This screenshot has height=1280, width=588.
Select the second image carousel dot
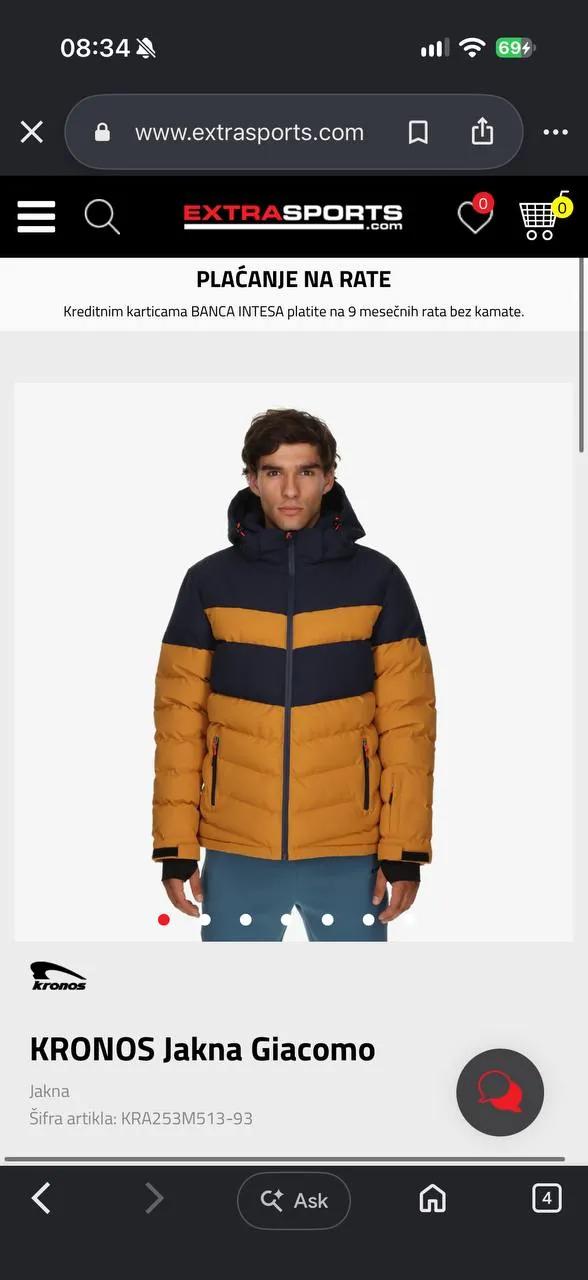[x=205, y=920]
